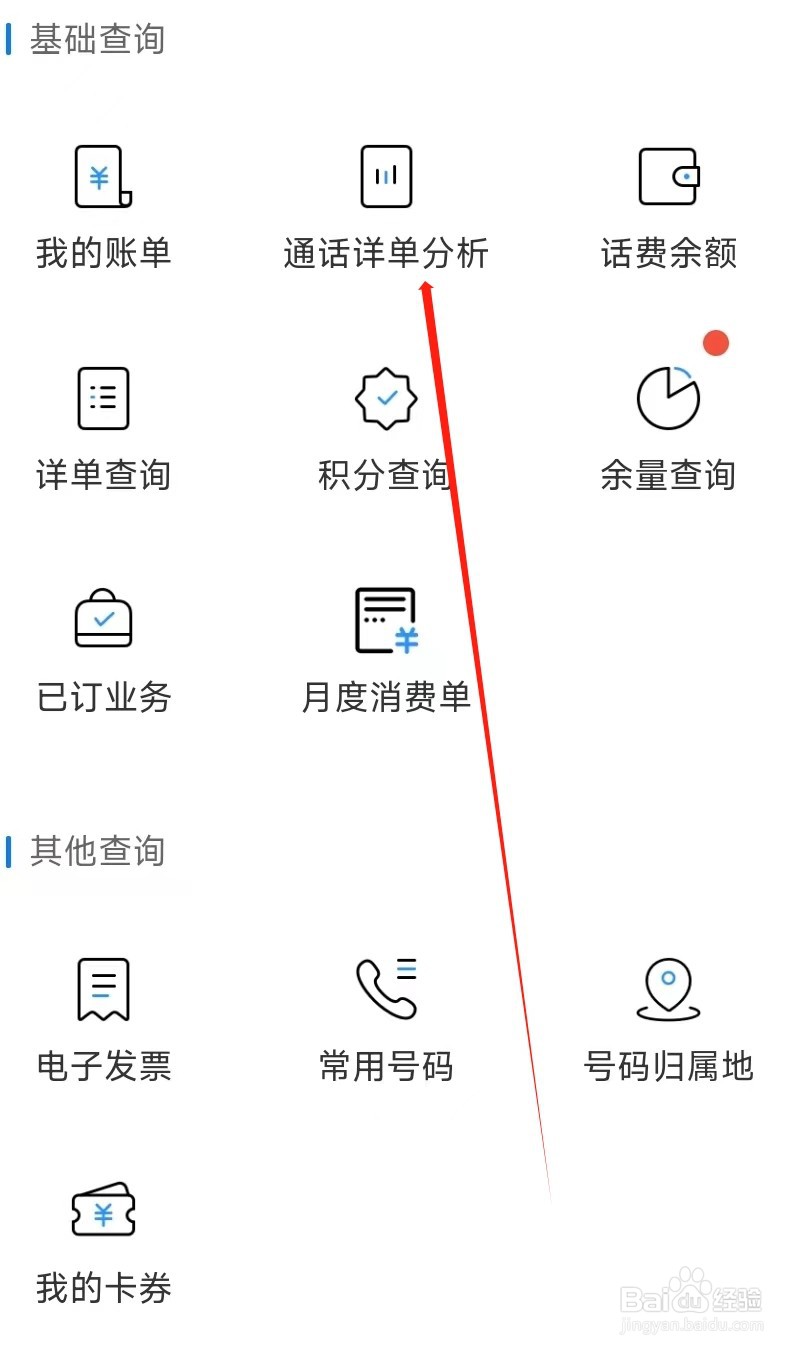Select the 月度消费单 bill icon
The height and width of the screenshot is (1353, 809).
coord(386,618)
